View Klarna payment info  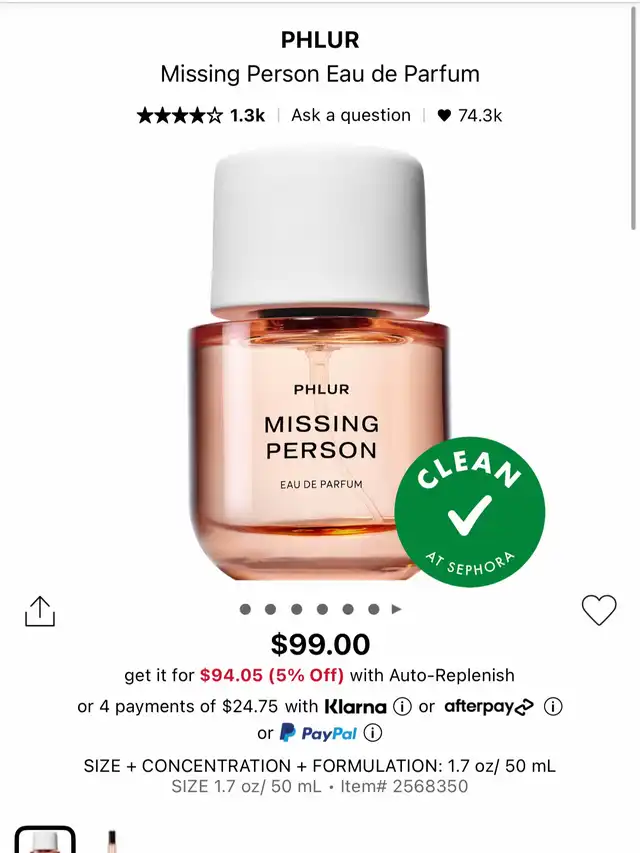click(x=402, y=706)
